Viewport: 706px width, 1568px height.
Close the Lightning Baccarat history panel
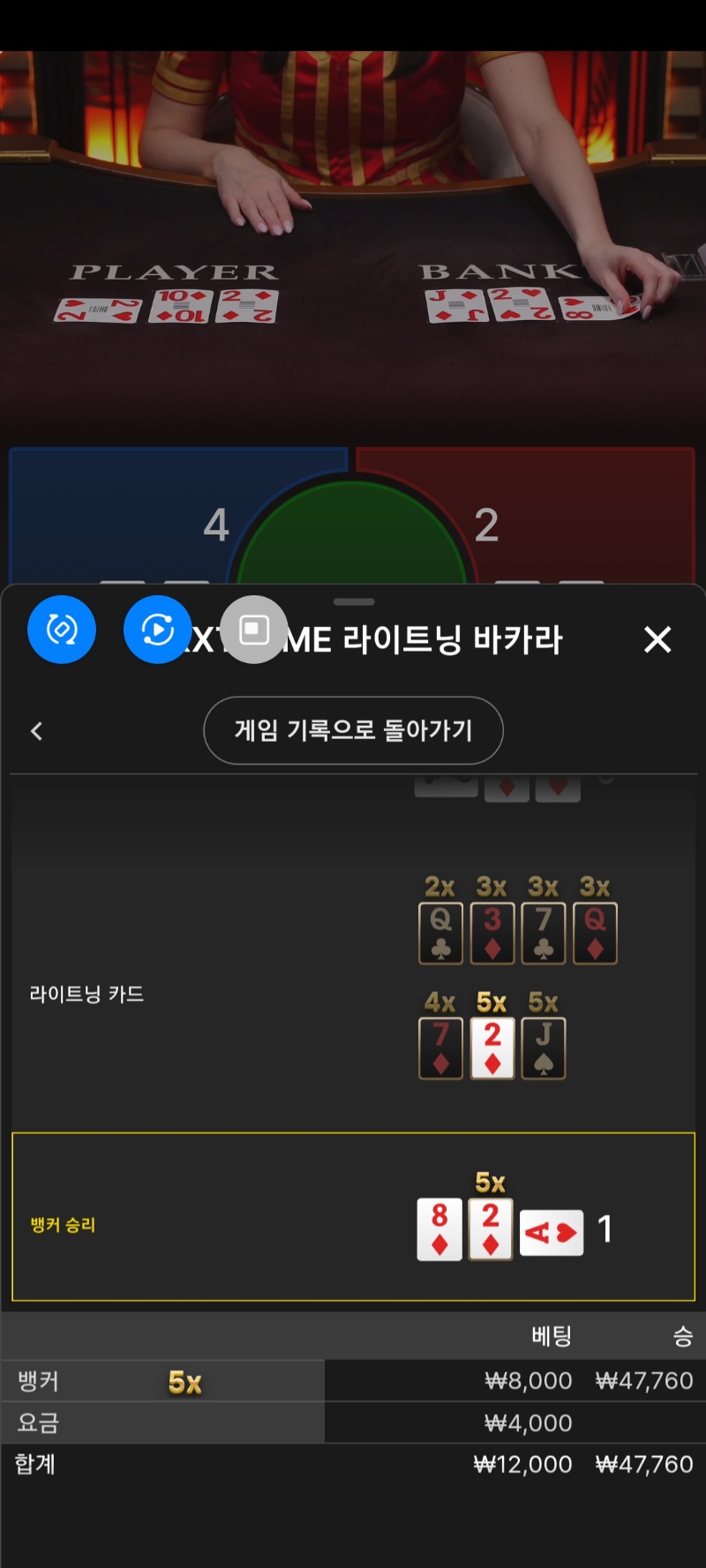click(657, 639)
